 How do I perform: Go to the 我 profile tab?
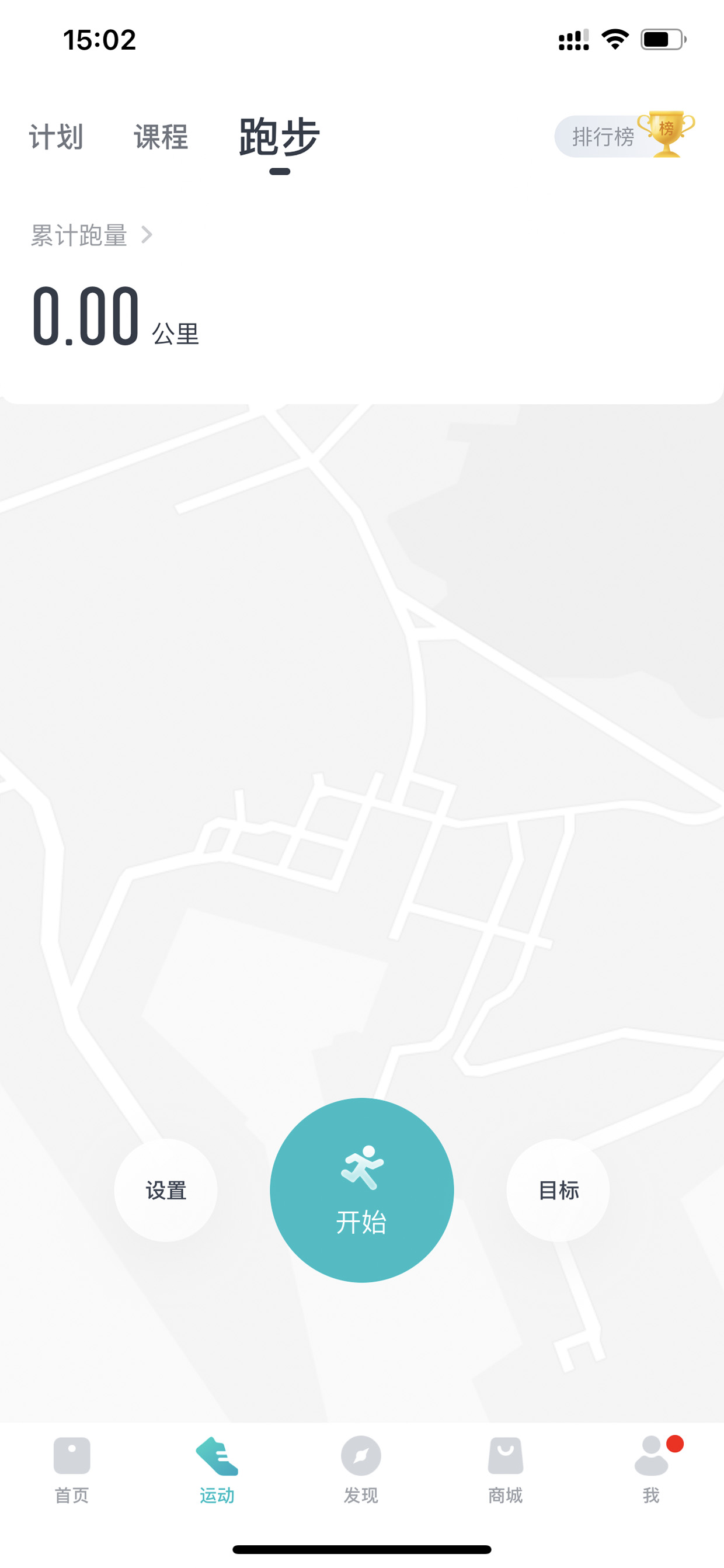click(652, 1469)
